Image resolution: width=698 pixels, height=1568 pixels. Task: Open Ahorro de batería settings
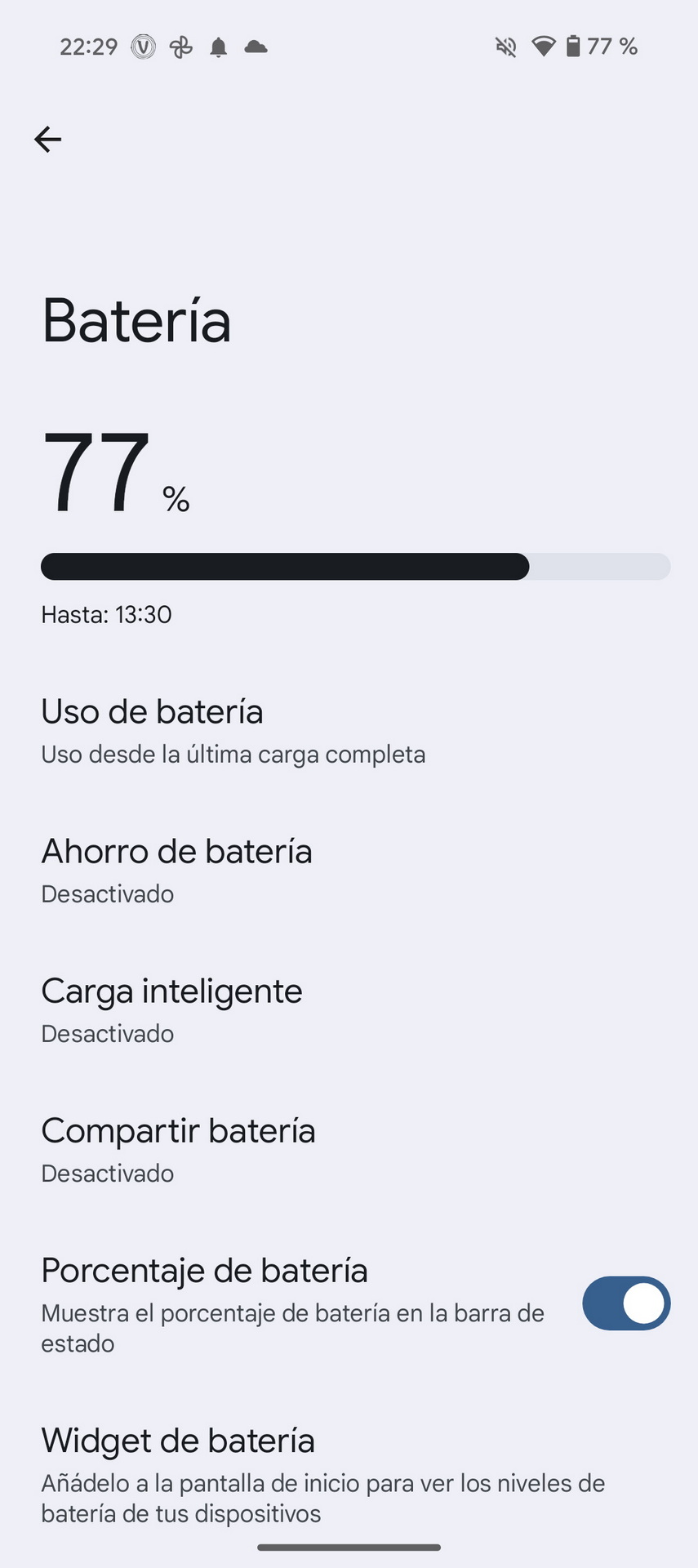[349, 871]
